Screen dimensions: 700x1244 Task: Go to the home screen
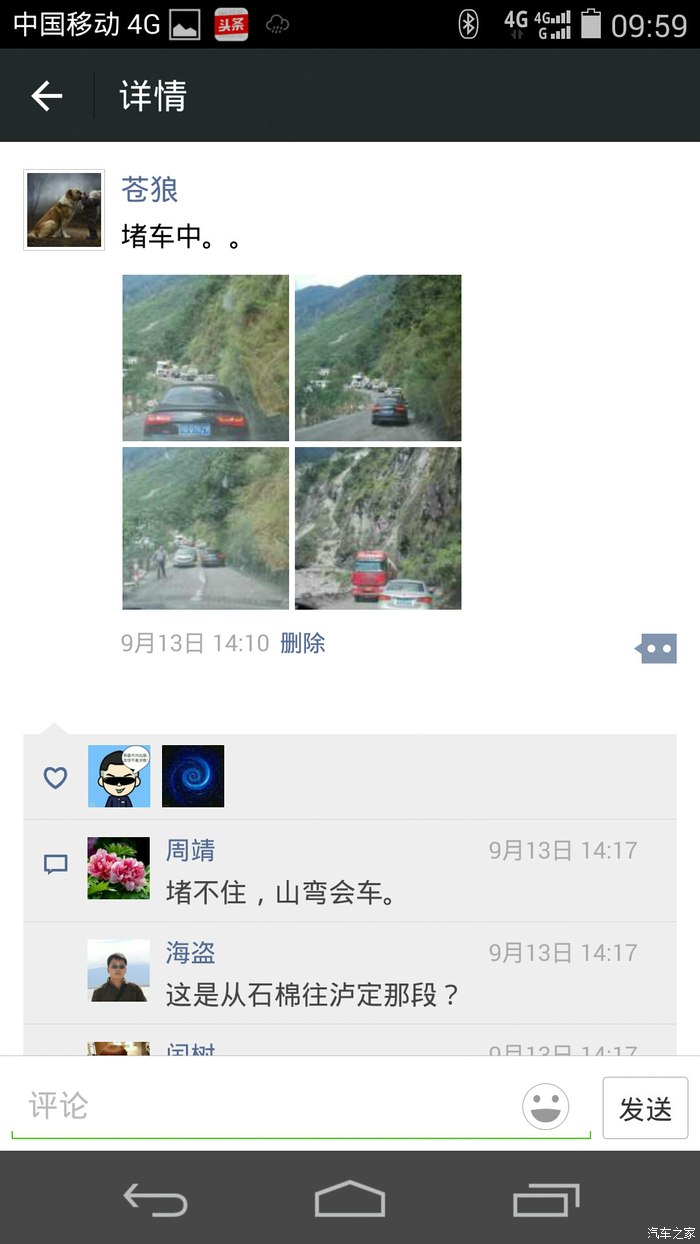click(x=350, y=1198)
